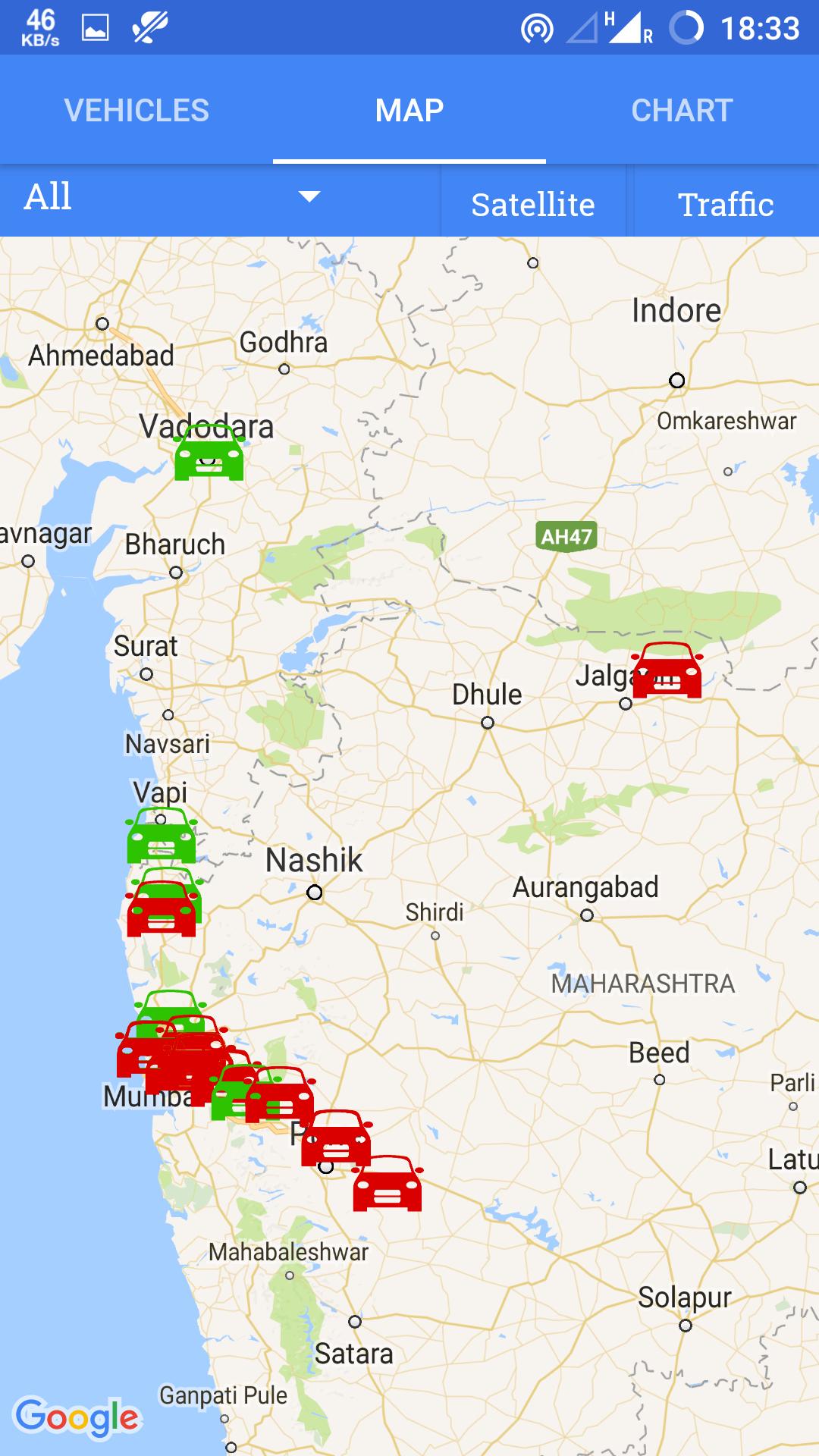Viewport: 819px width, 1456px height.
Task: Enable the Traffic layer
Action: point(726,204)
